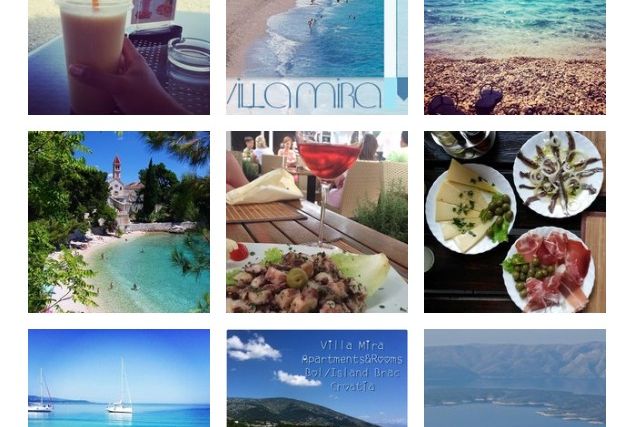Open the Villa Mira Apartments&Rooms photo

(x=316, y=378)
